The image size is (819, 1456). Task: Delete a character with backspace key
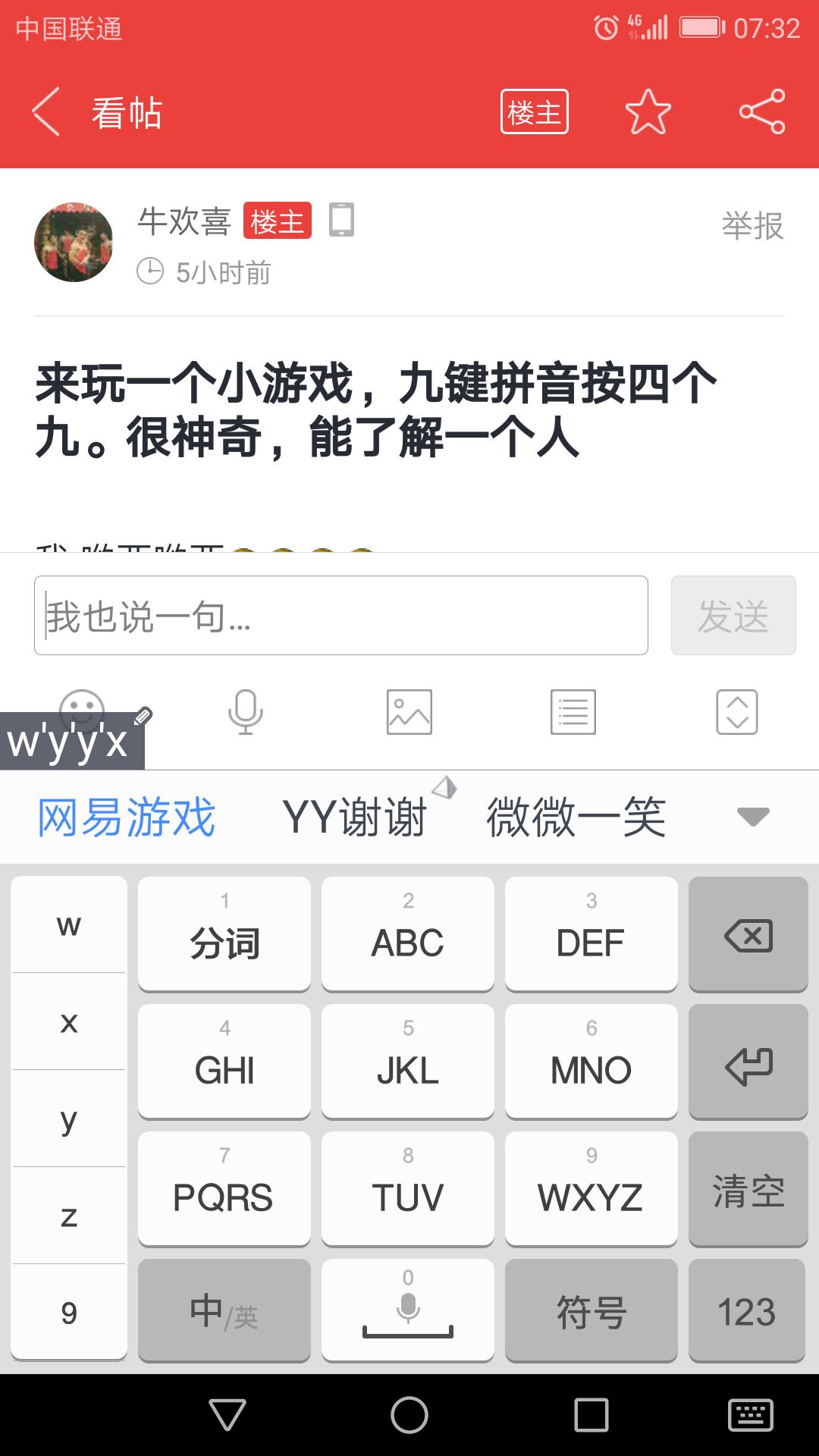[x=748, y=934]
